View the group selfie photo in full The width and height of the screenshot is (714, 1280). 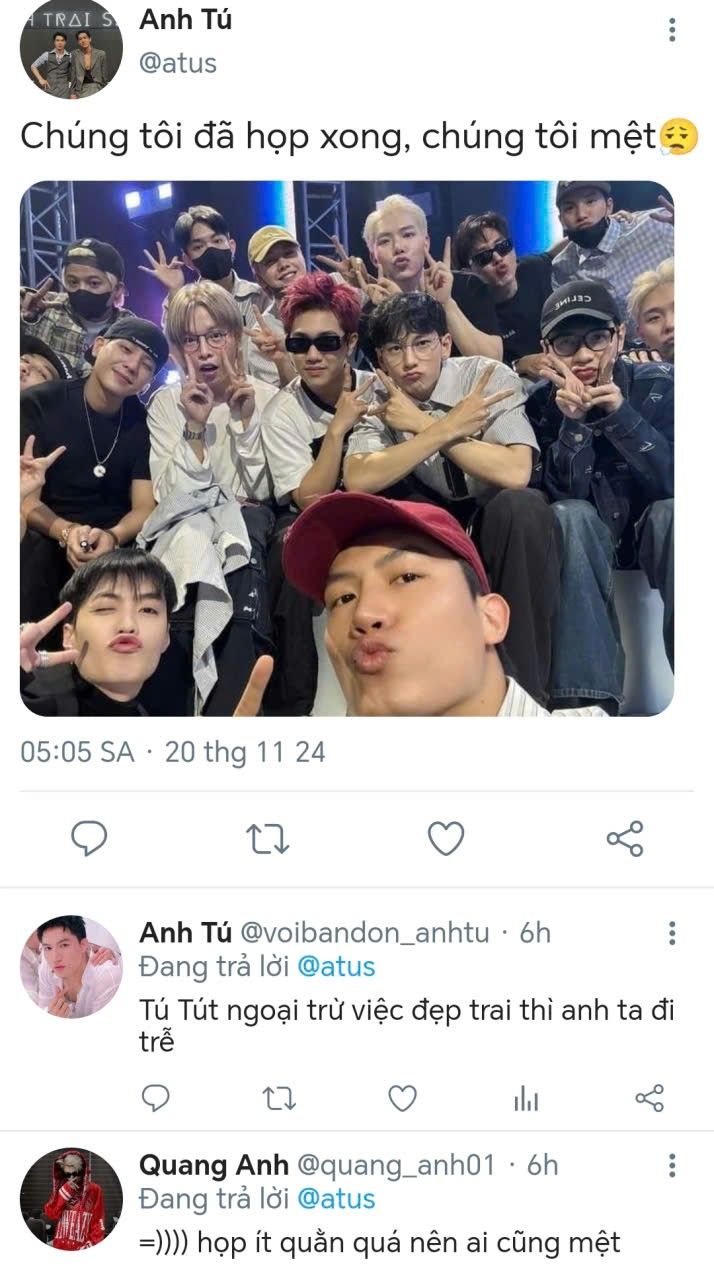[x=347, y=448]
